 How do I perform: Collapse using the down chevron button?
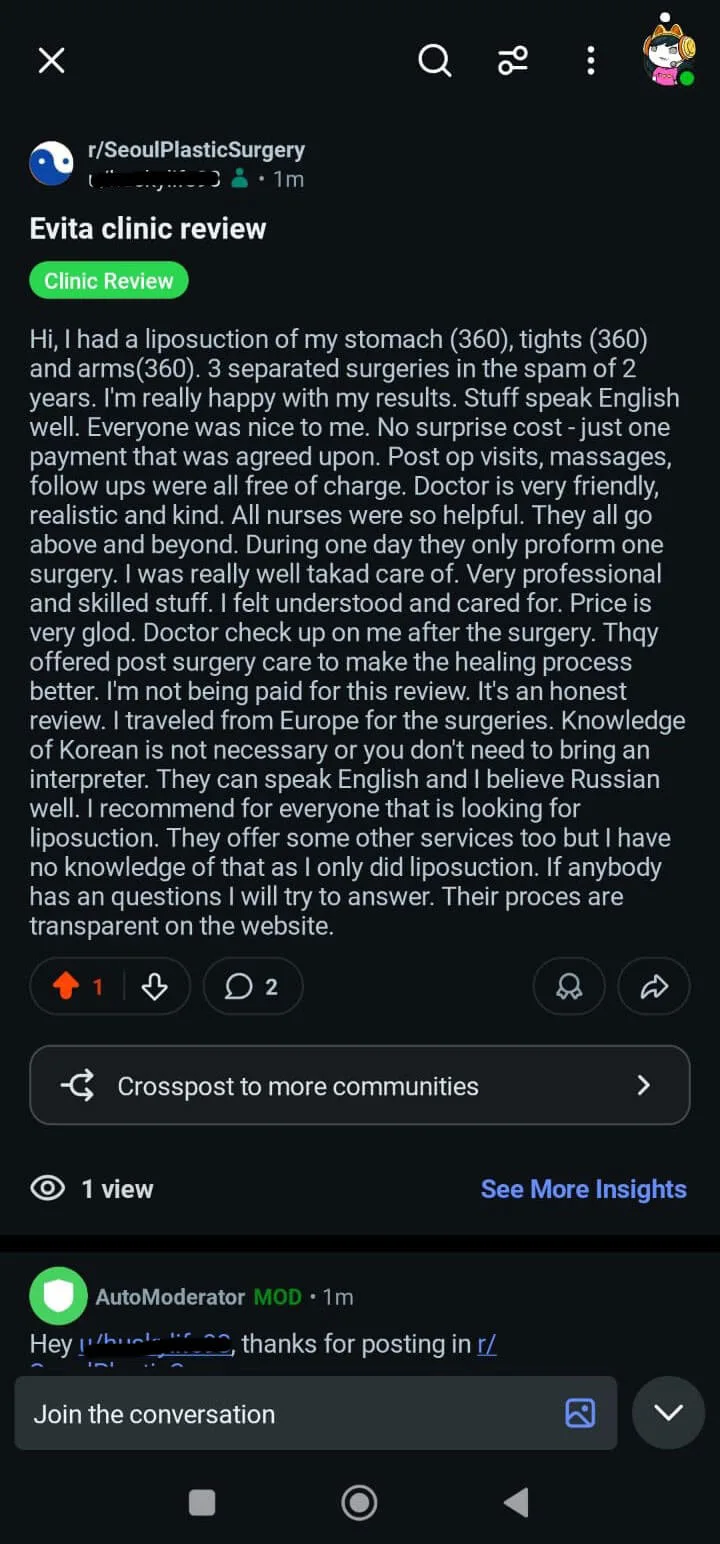pos(668,1413)
